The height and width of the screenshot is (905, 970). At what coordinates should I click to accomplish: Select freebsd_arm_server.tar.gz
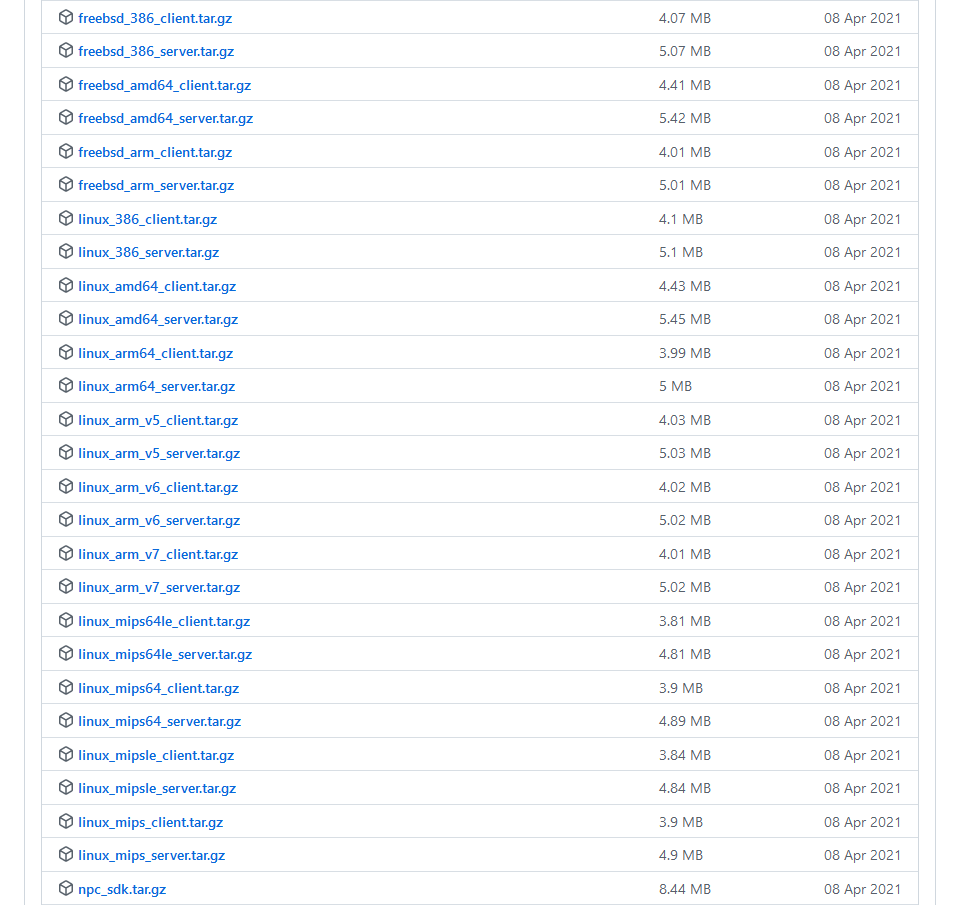pos(156,185)
